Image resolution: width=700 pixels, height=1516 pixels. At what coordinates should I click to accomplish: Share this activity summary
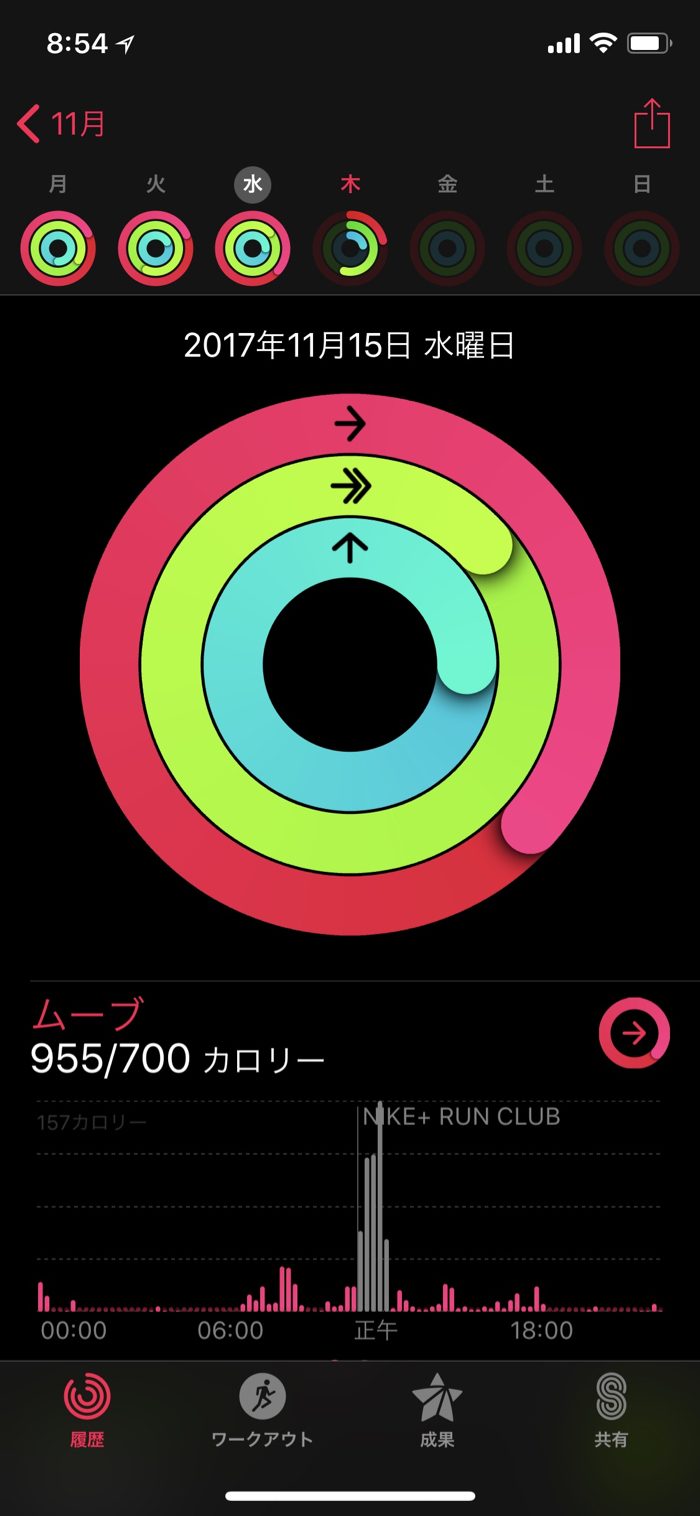click(651, 125)
